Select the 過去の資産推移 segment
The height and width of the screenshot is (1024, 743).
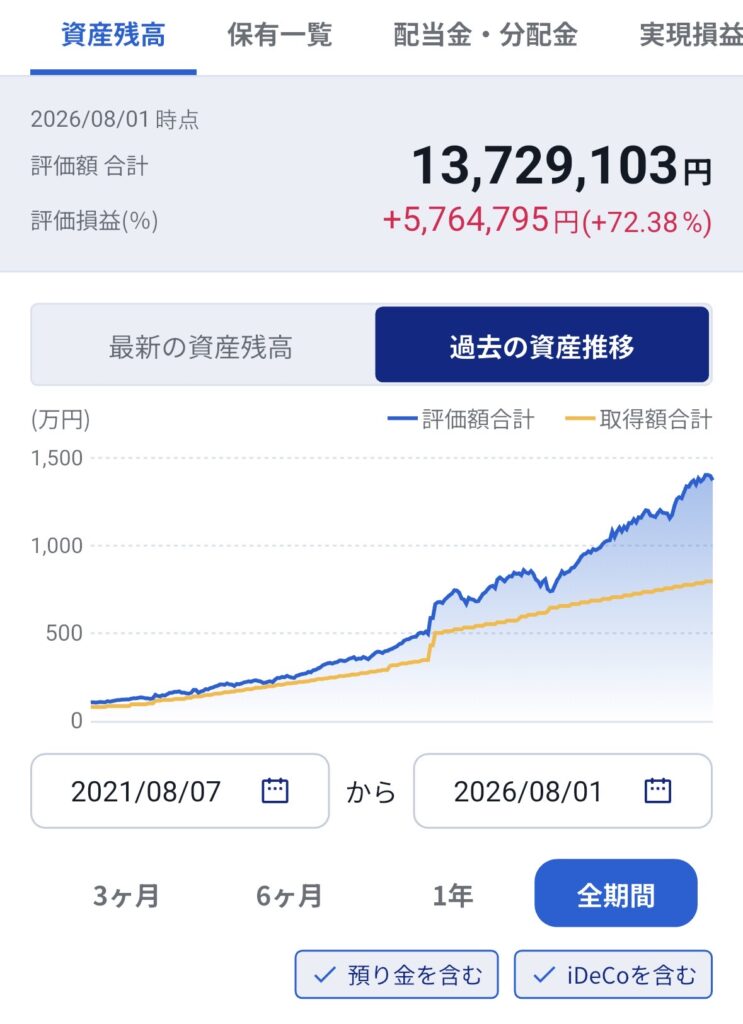(x=542, y=345)
